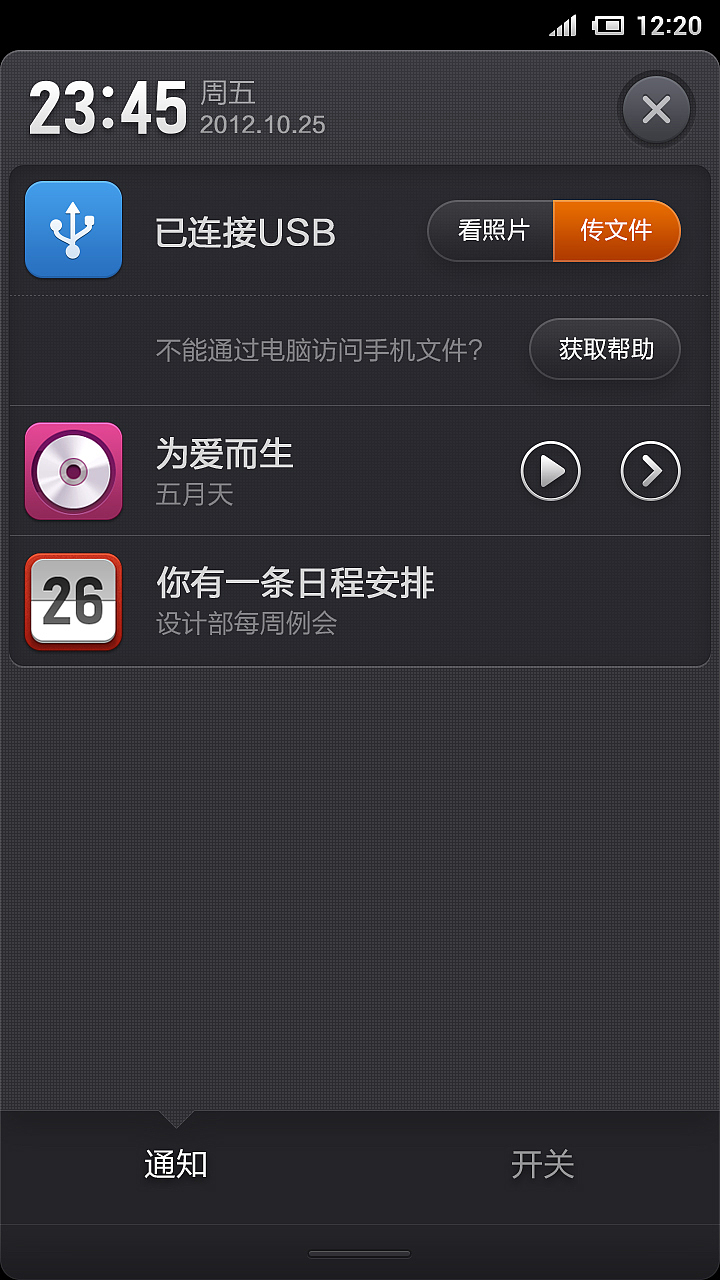The image size is (720, 1280).
Task: Click artist name 五月天 under song title
Action: click(192, 495)
